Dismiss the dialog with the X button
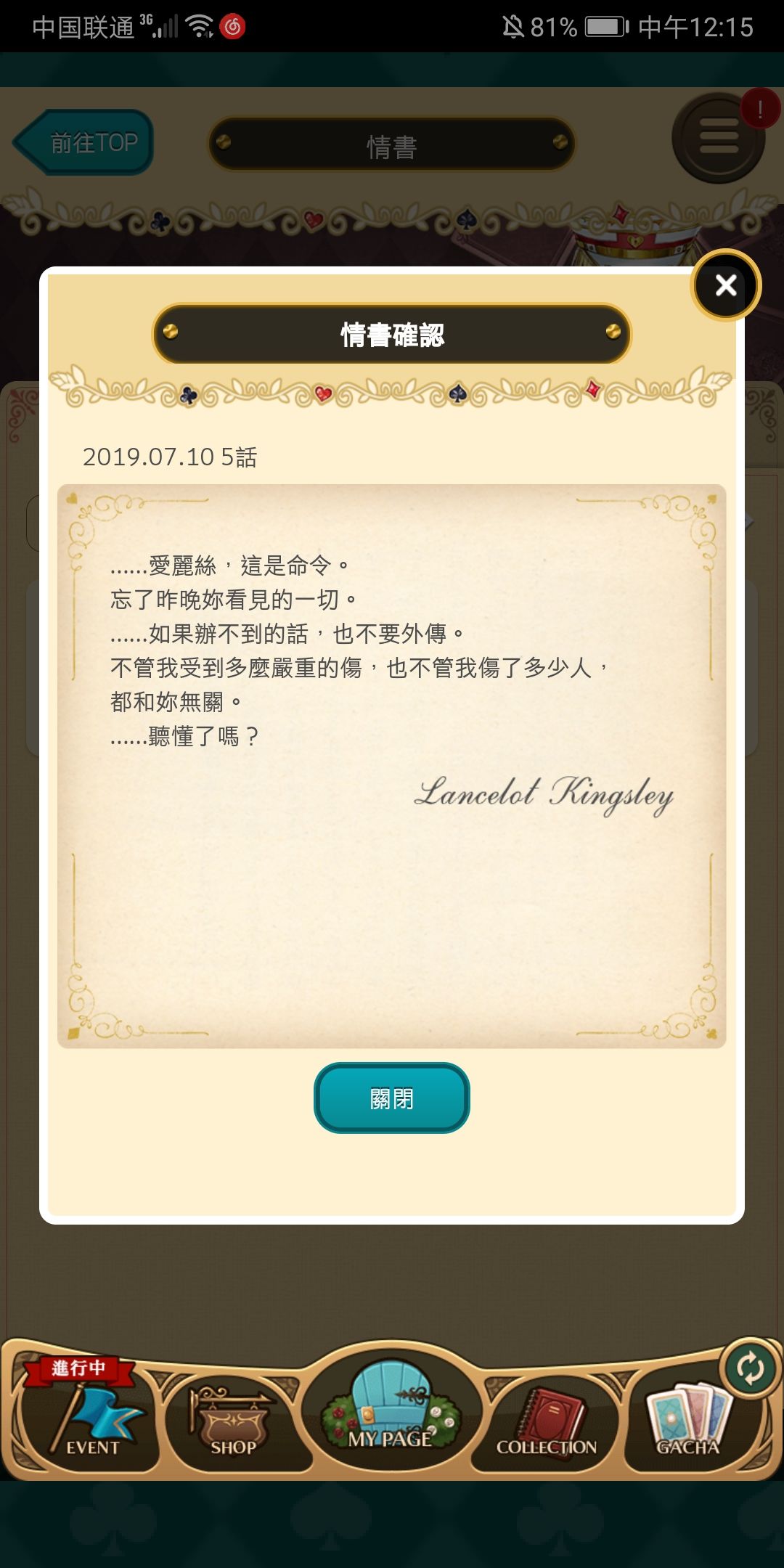784x1568 pixels. (724, 286)
